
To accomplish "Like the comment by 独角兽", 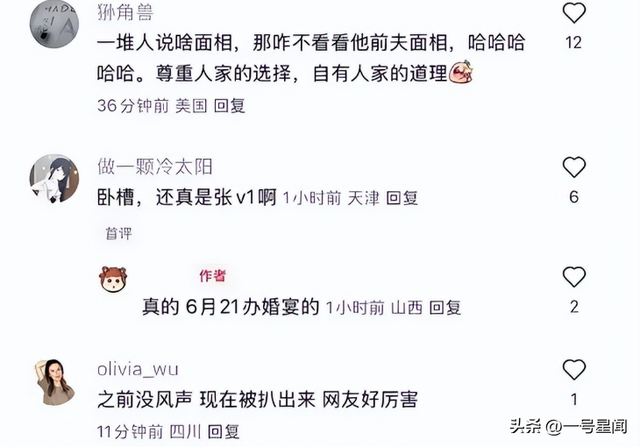I will pos(573,14).
